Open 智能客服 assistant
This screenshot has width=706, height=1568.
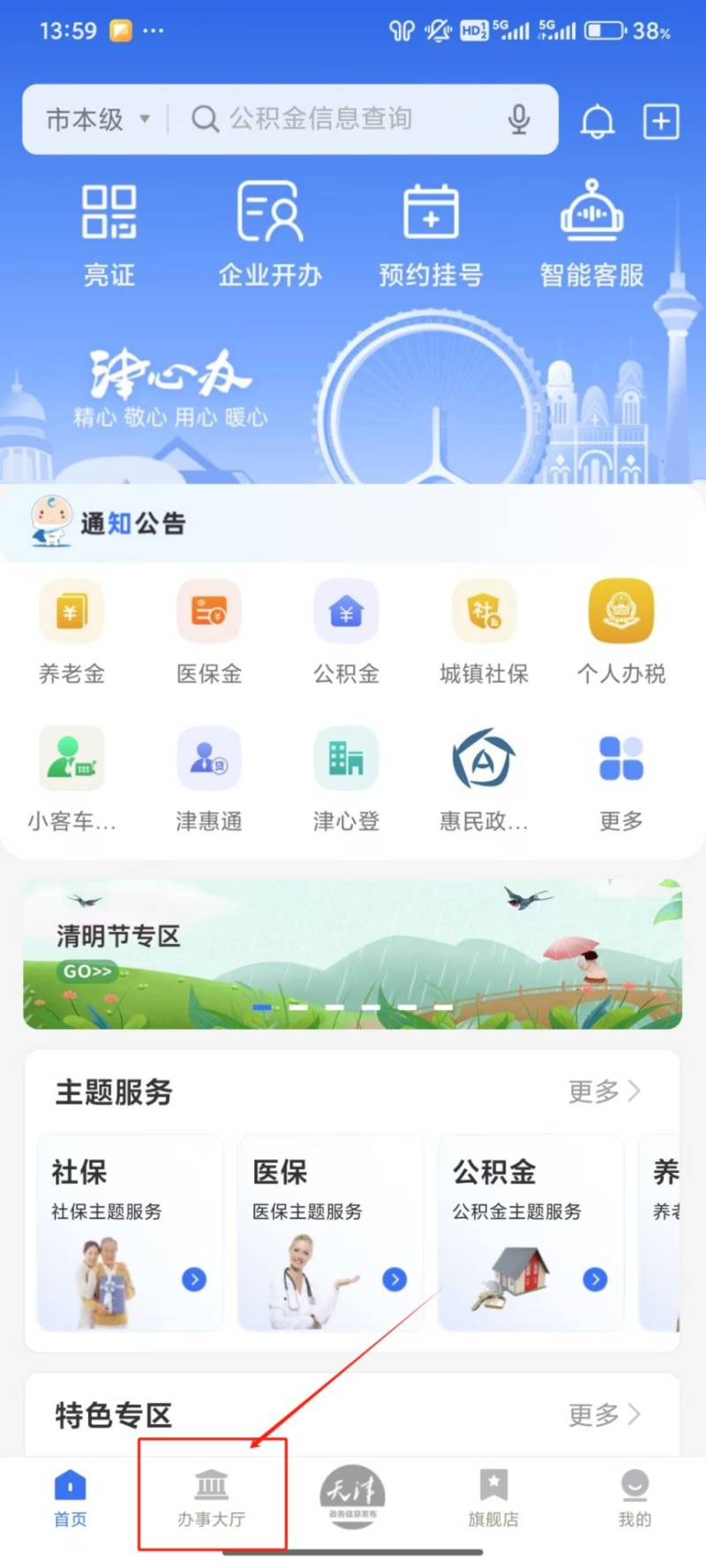point(591,234)
